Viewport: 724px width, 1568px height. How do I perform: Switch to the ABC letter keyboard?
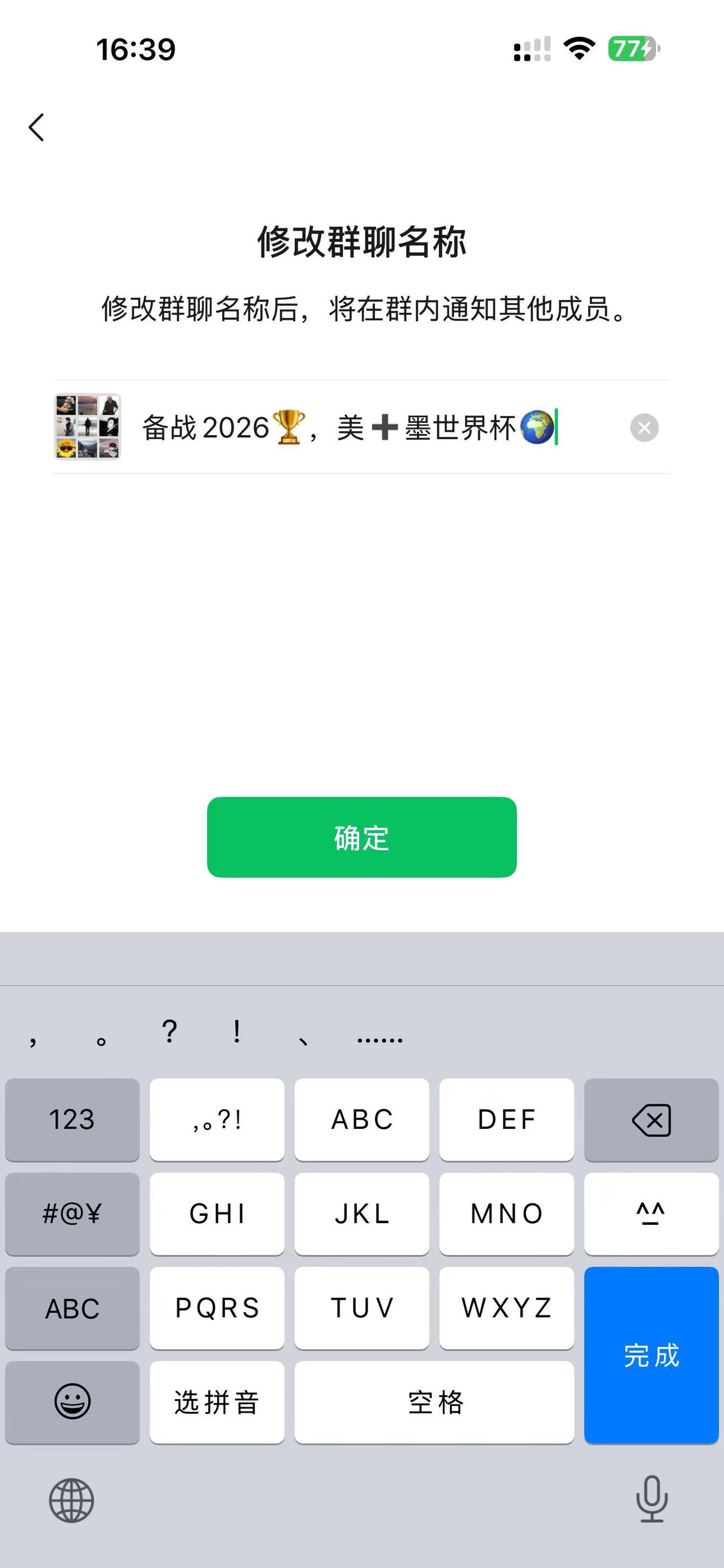72,1308
